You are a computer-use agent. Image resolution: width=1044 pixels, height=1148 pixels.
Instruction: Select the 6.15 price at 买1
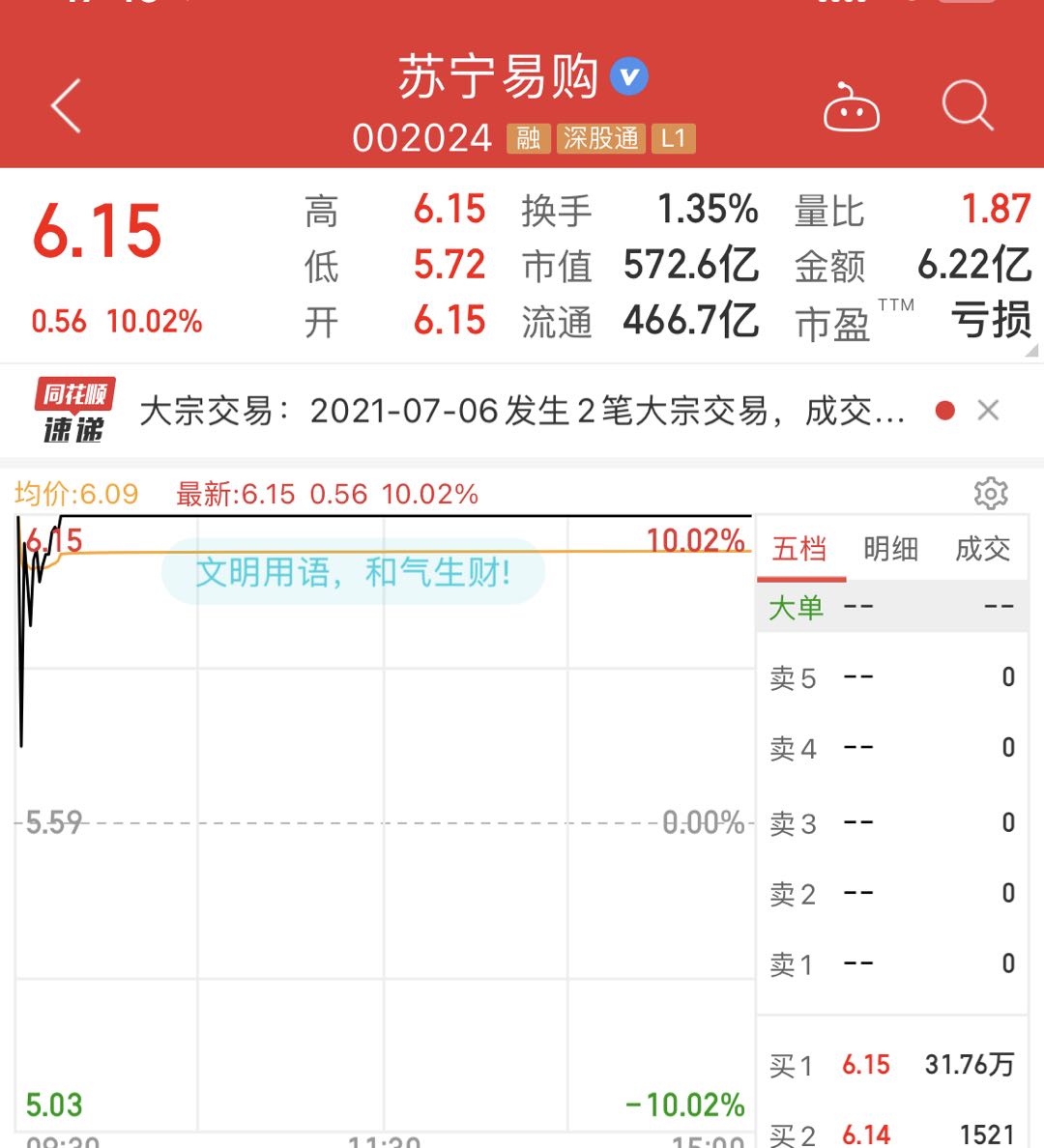(x=865, y=1066)
